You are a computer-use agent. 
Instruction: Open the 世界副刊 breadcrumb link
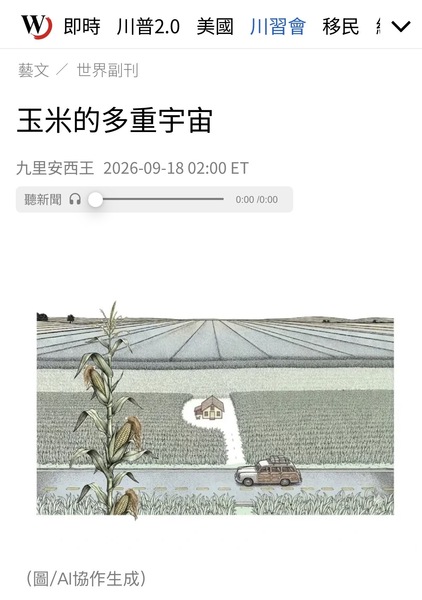(108, 70)
